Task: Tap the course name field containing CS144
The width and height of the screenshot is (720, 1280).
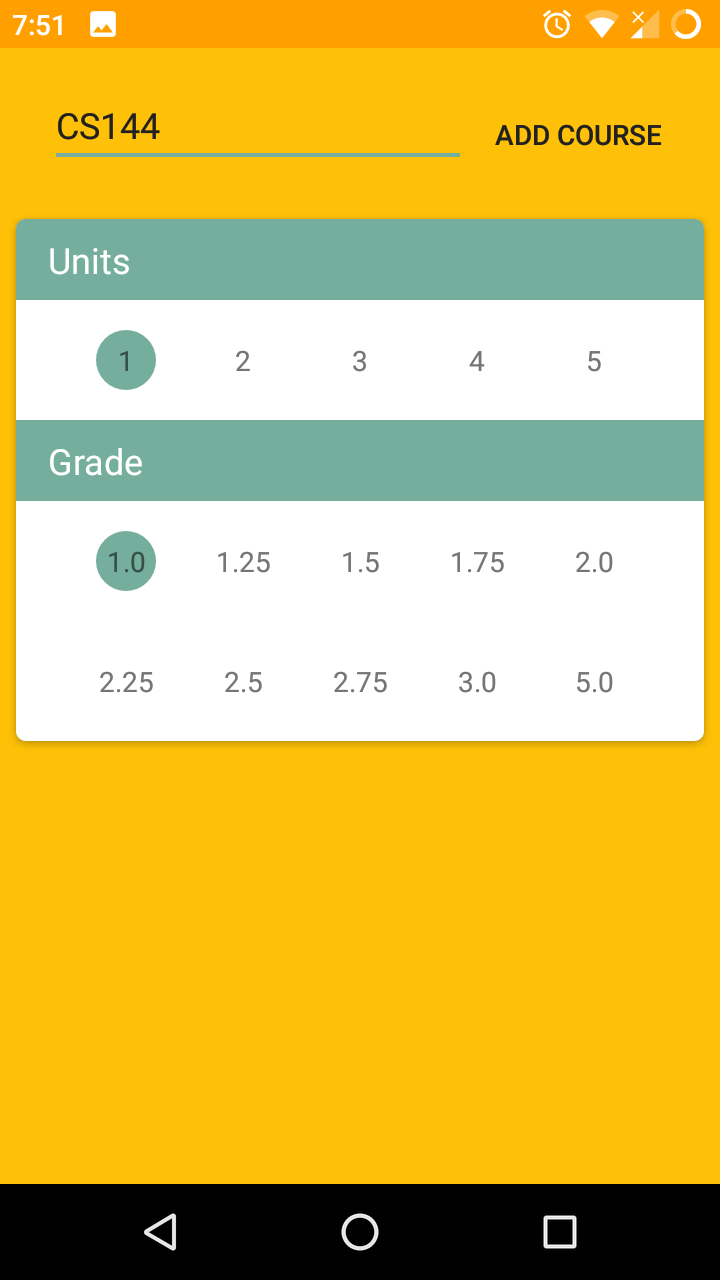Action: point(257,128)
